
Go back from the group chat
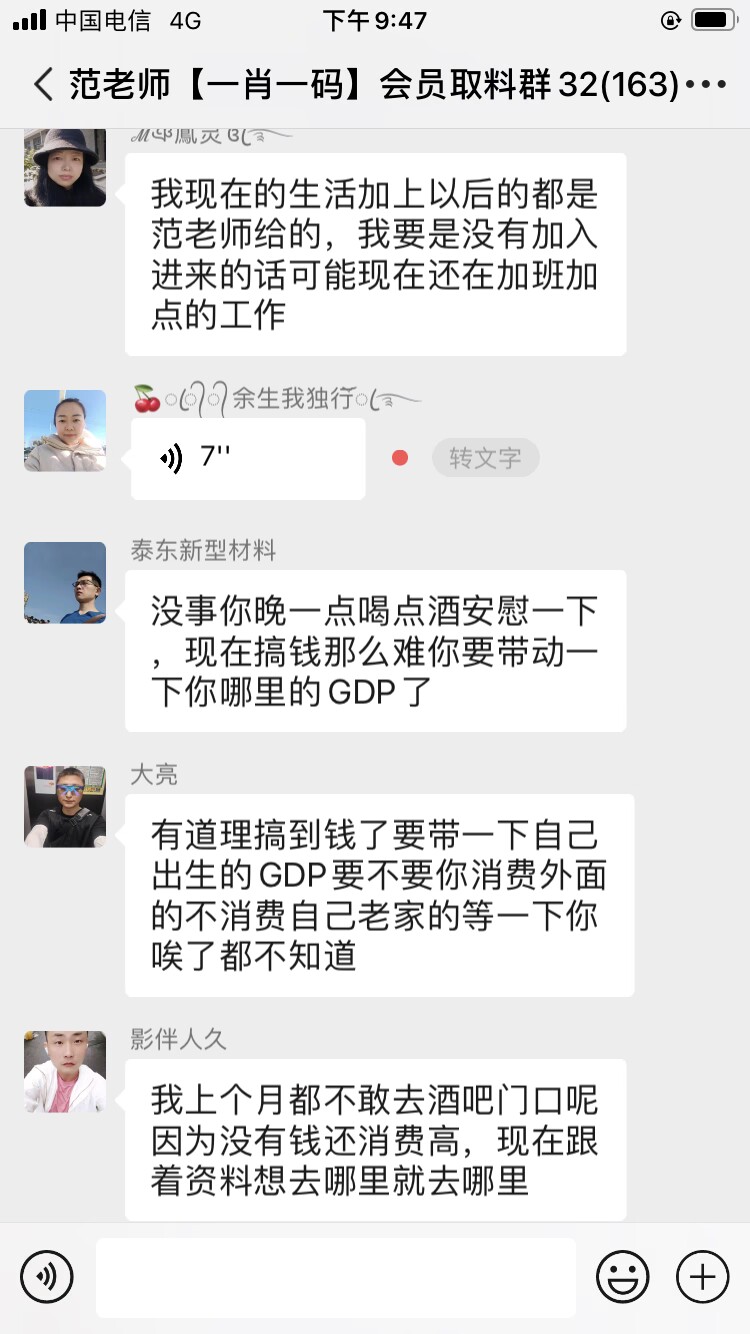click(x=42, y=85)
